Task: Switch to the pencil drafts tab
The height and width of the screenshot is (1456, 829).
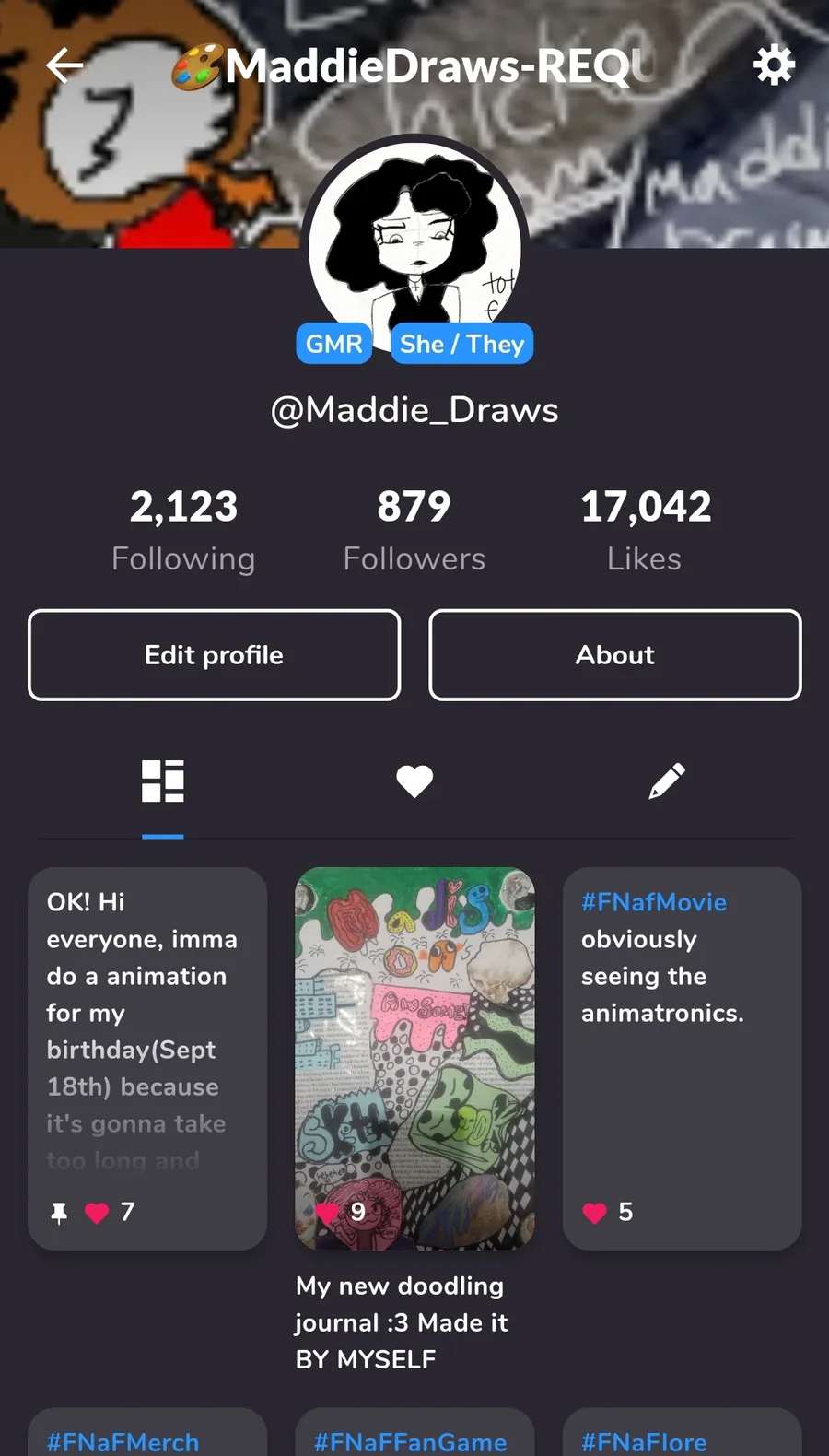Action: 667,781
